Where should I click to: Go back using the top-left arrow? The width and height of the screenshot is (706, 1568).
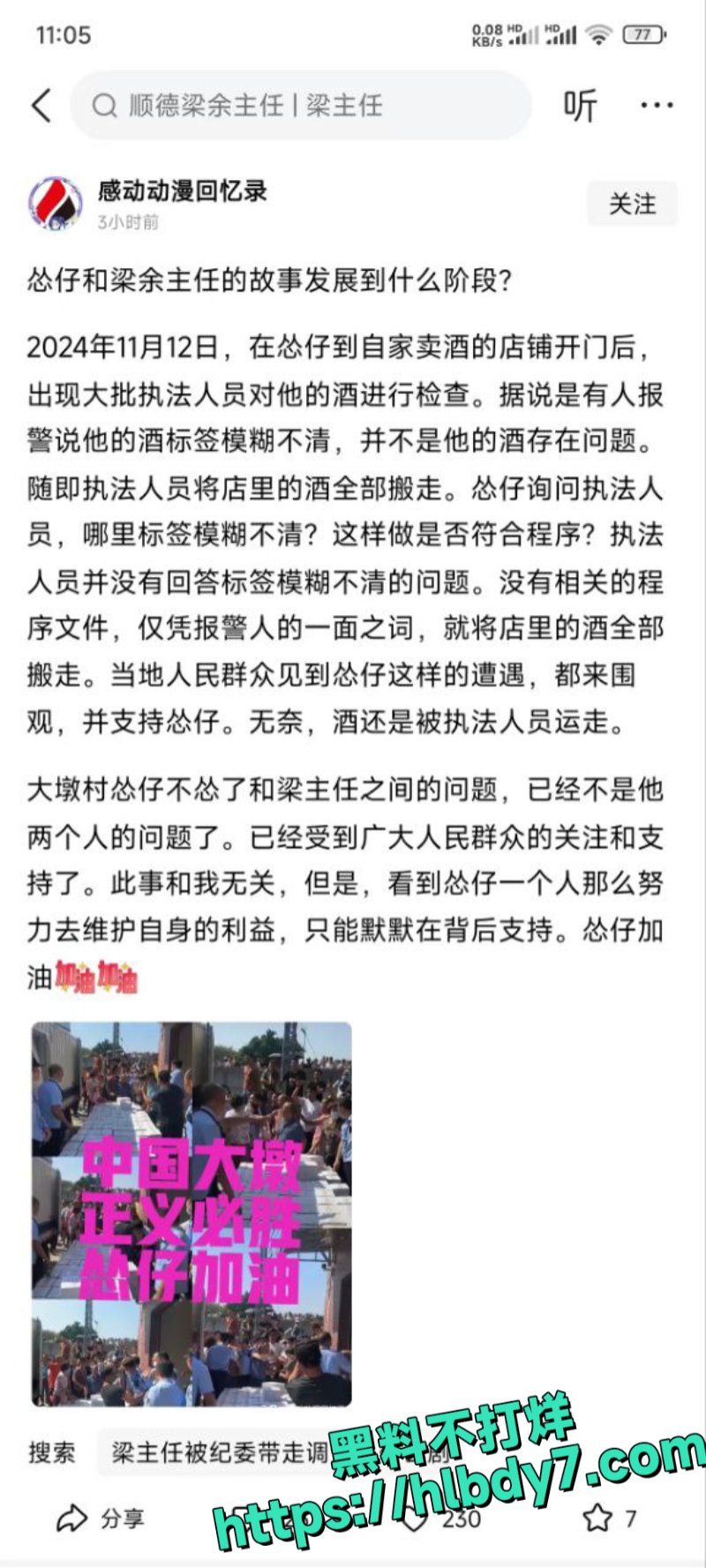41,106
